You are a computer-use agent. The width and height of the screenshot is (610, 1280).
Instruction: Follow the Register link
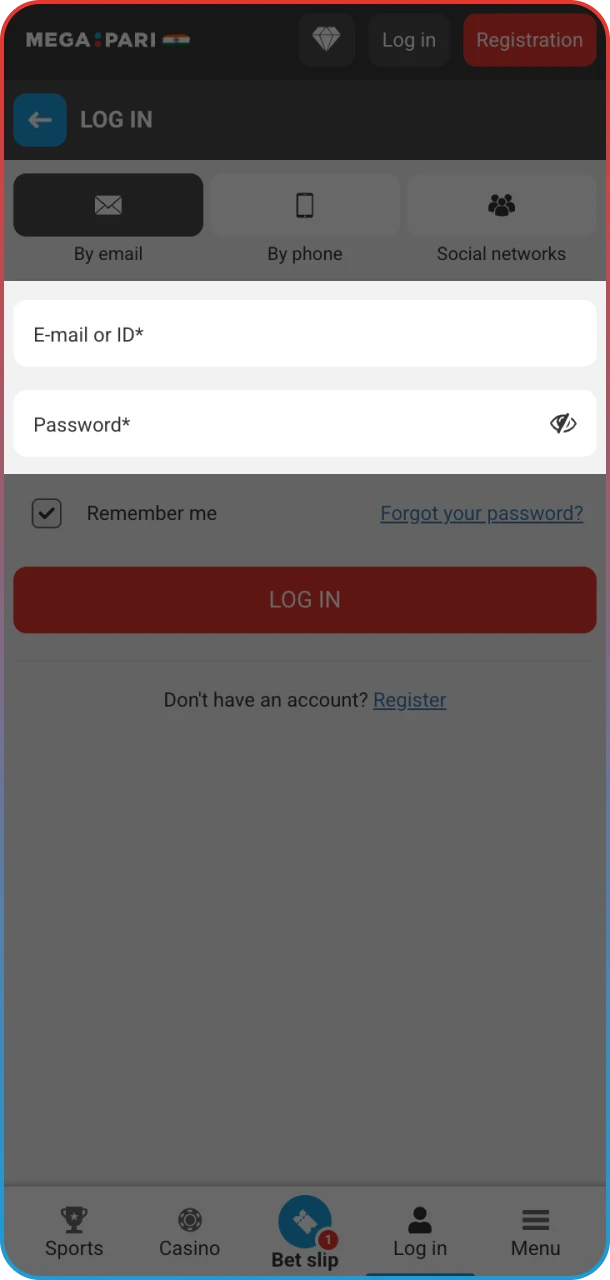tap(409, 700)
